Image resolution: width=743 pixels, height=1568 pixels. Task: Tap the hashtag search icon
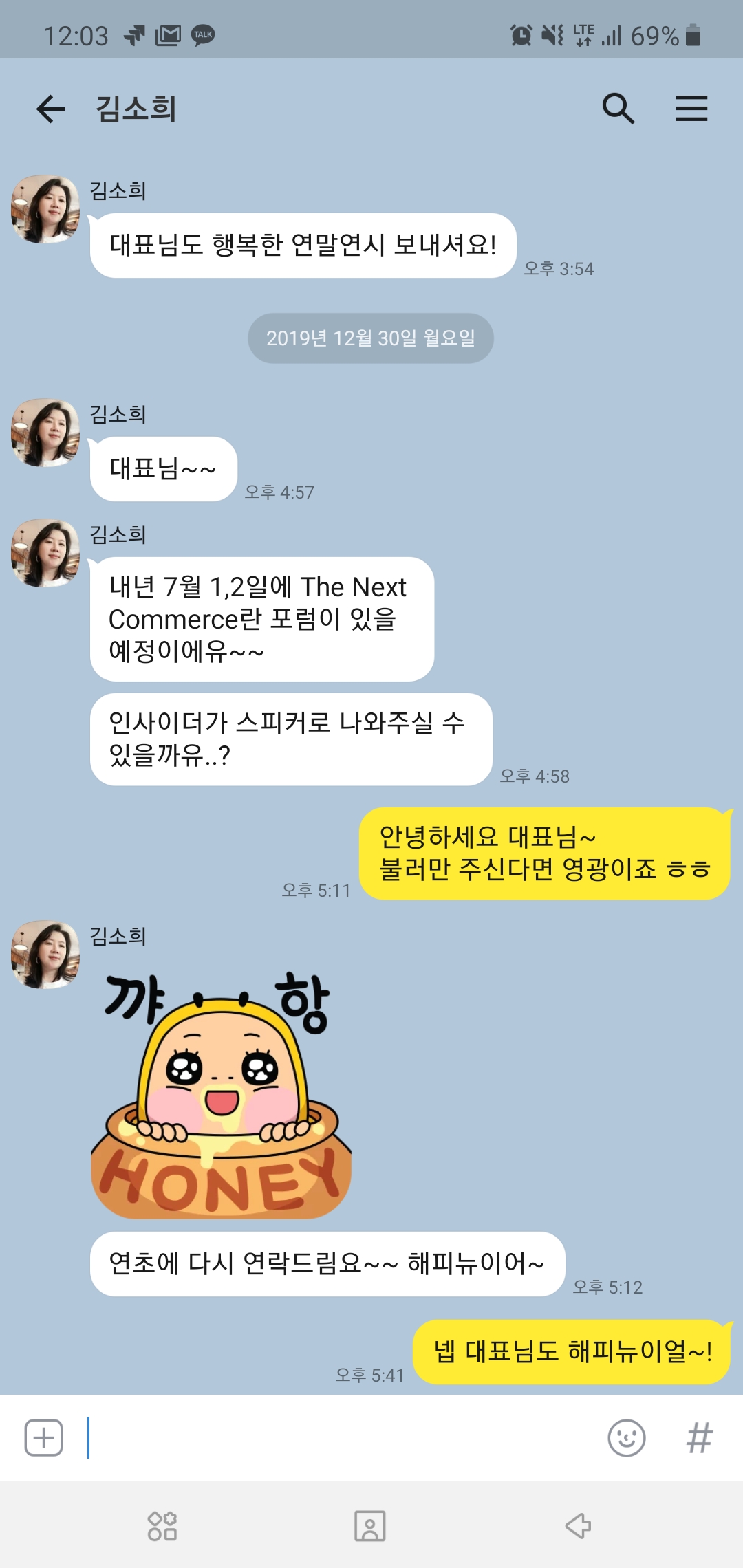(699, 1437)
